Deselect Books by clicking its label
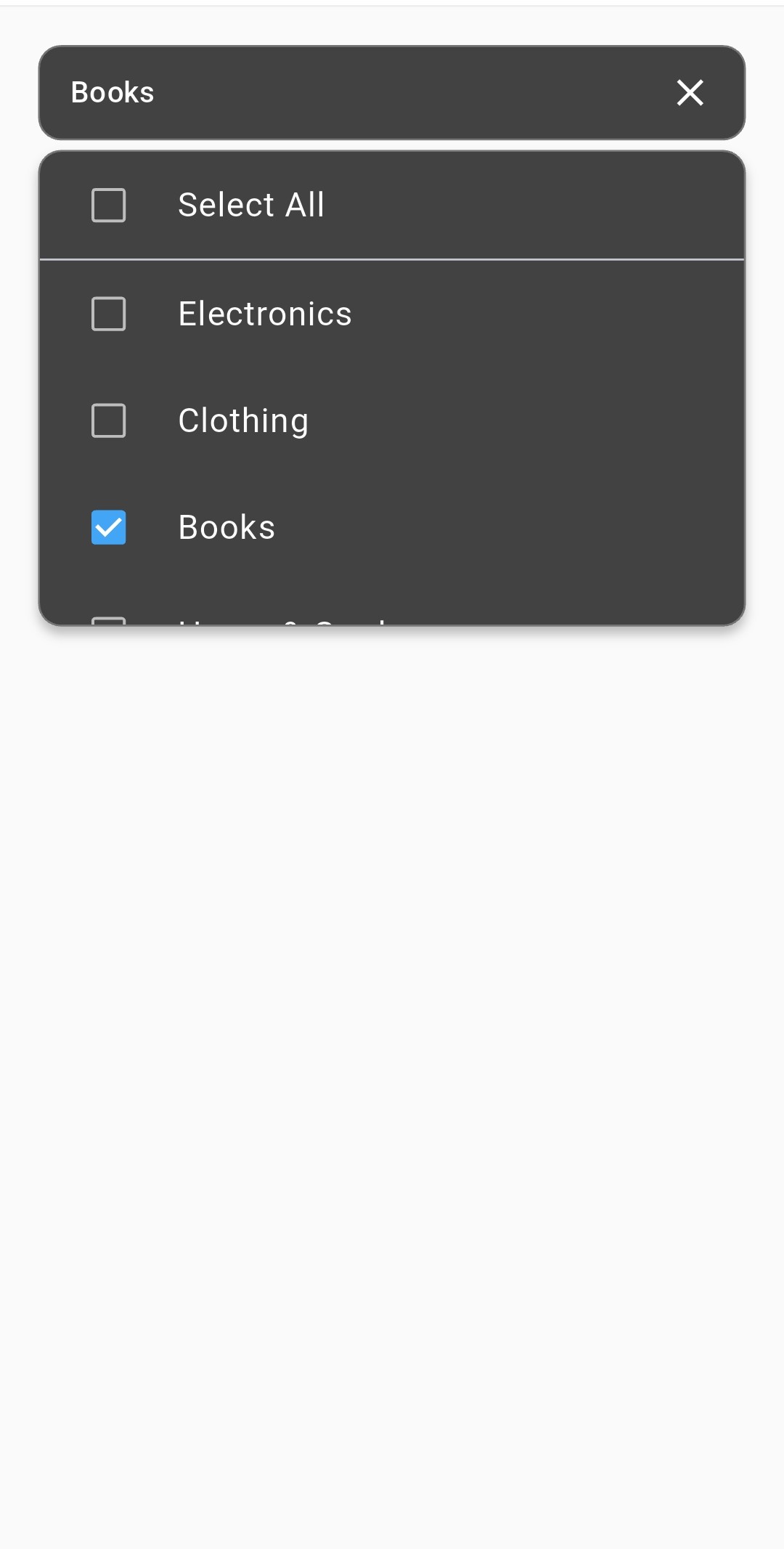 tap(226, 527)
